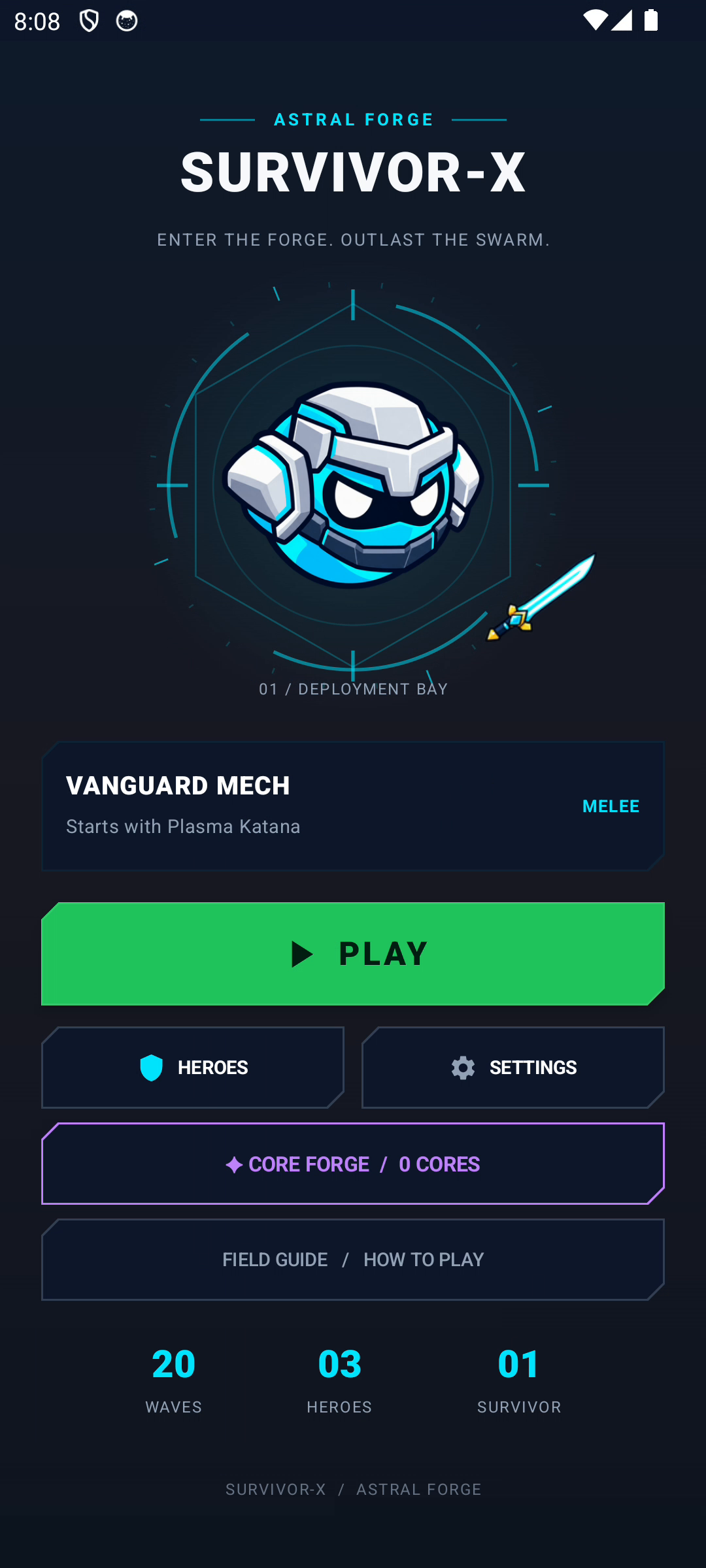Start the game with PLAY
The height and width of the screenshot is (1568, 706).
pos(353,954)
